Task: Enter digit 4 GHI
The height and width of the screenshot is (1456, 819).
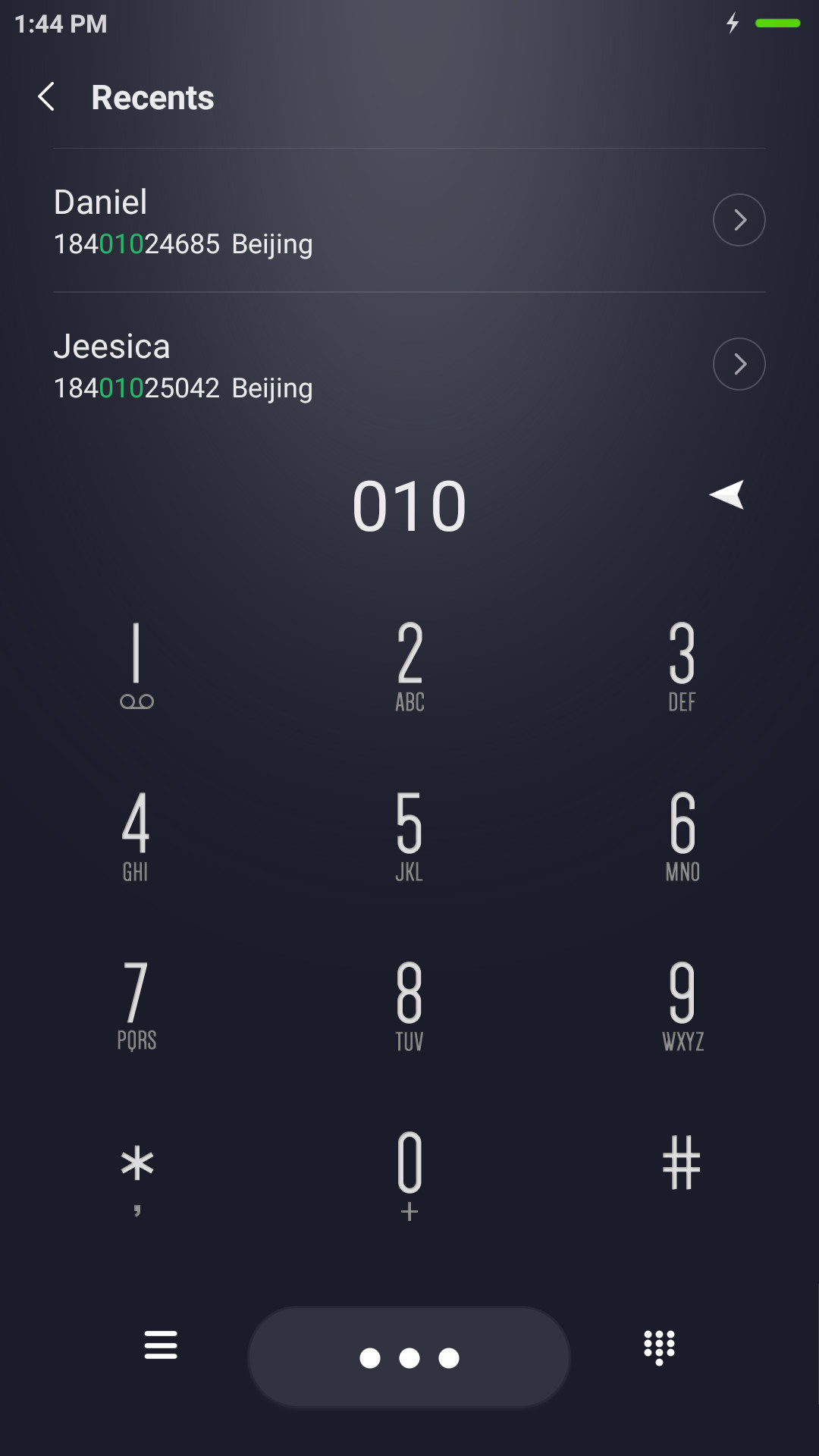Action: click(x=136, y=836)
